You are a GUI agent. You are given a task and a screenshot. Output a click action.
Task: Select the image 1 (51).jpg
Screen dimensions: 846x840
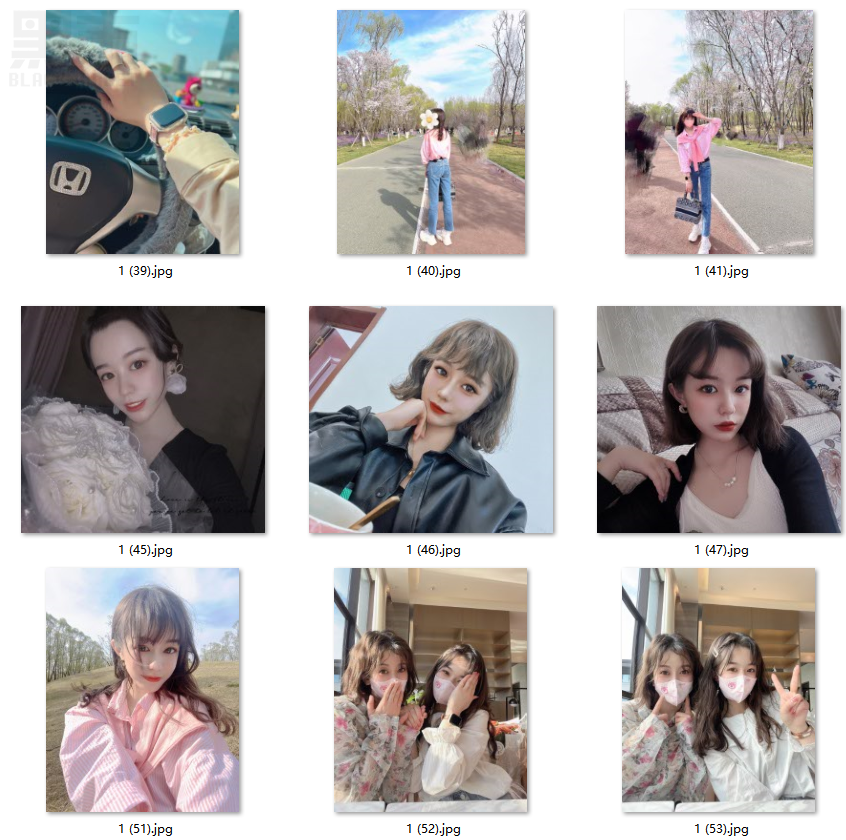143,690
